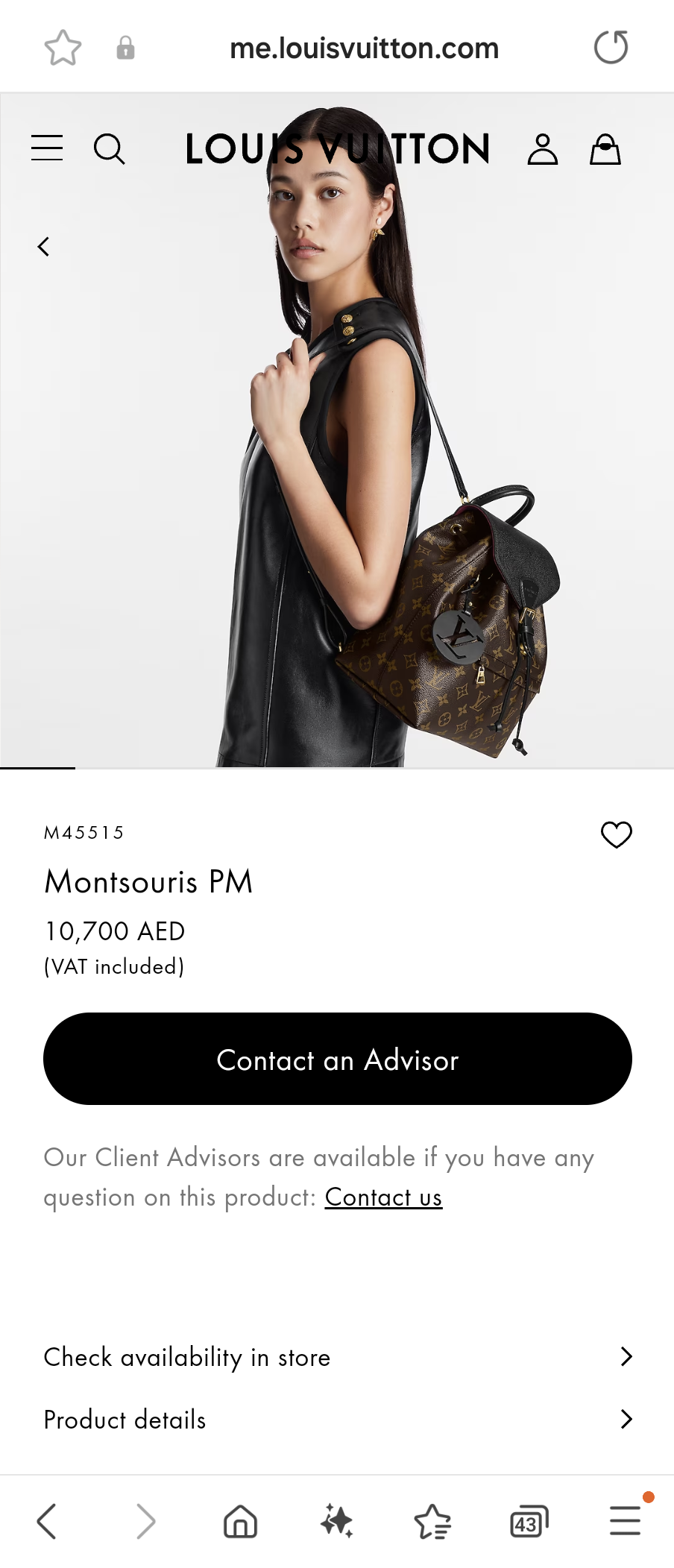Open the Contact us link
Screen dimensions: 674x1568
[x=382, y=1197]
